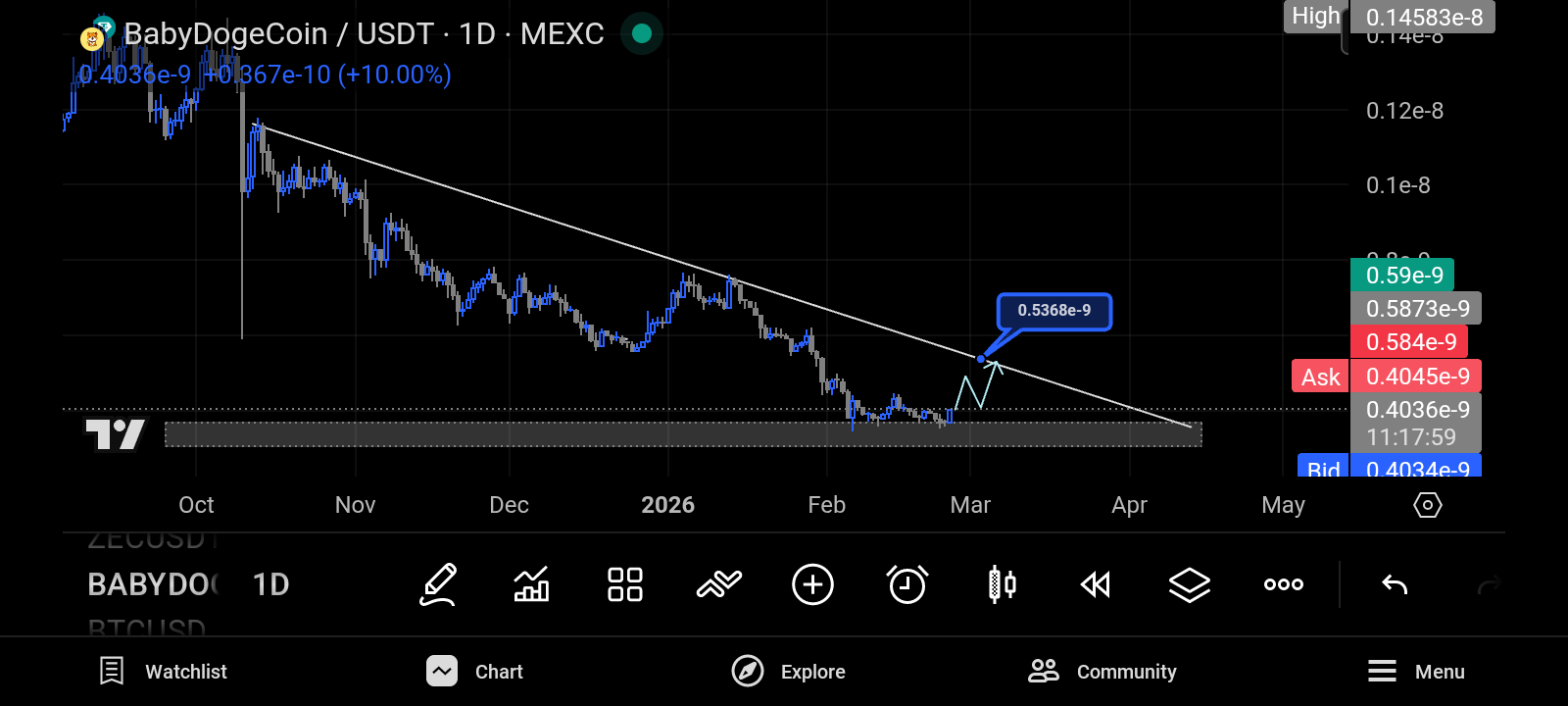
Task: Open the BABYDOGE symbol selector
Action: point(154,584)
